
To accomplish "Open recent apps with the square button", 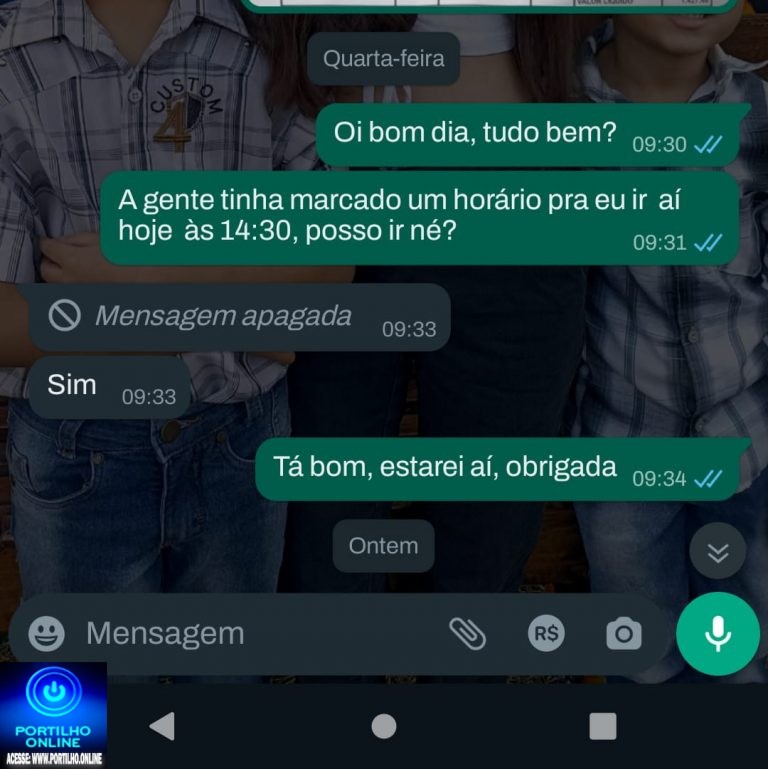I will click(x=602, y=726).
